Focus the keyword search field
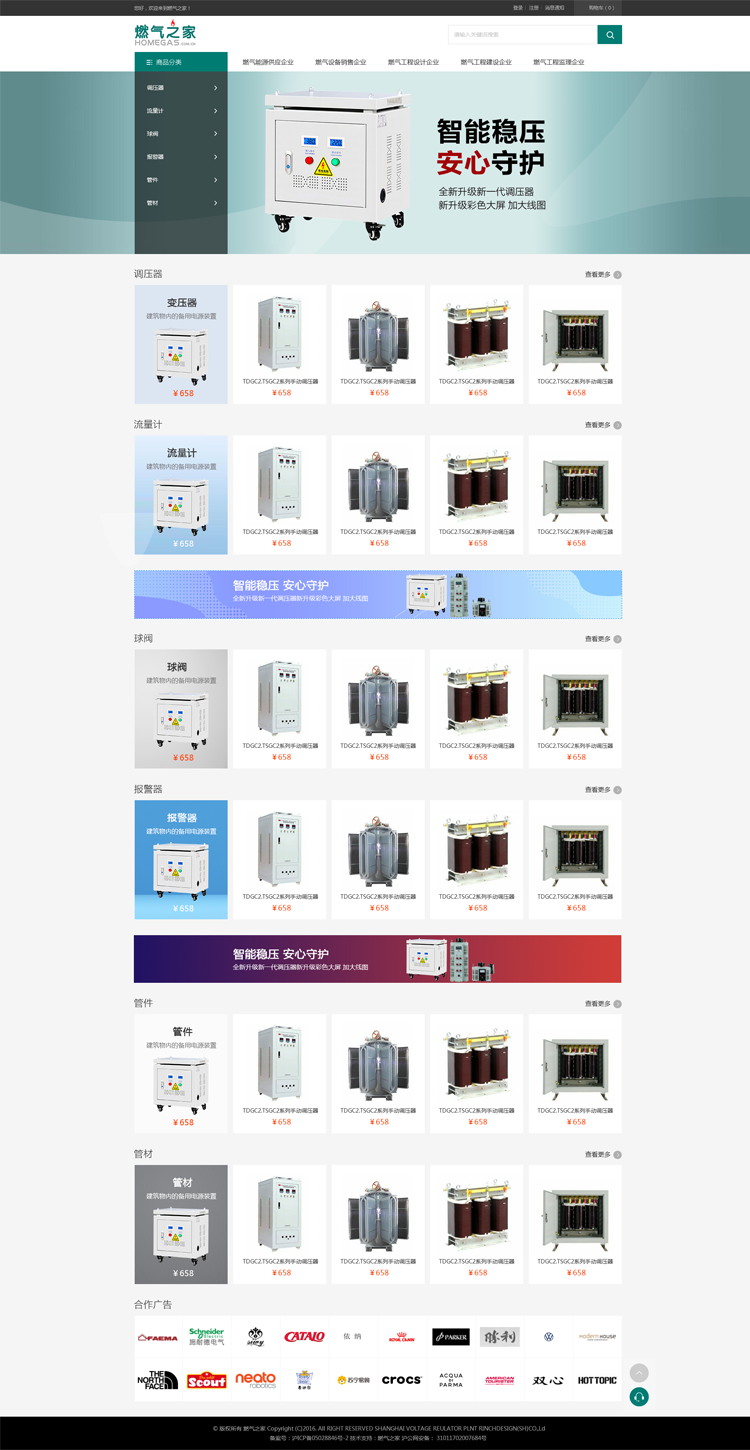The image size is (750, 1450). [x=522, y=35]
